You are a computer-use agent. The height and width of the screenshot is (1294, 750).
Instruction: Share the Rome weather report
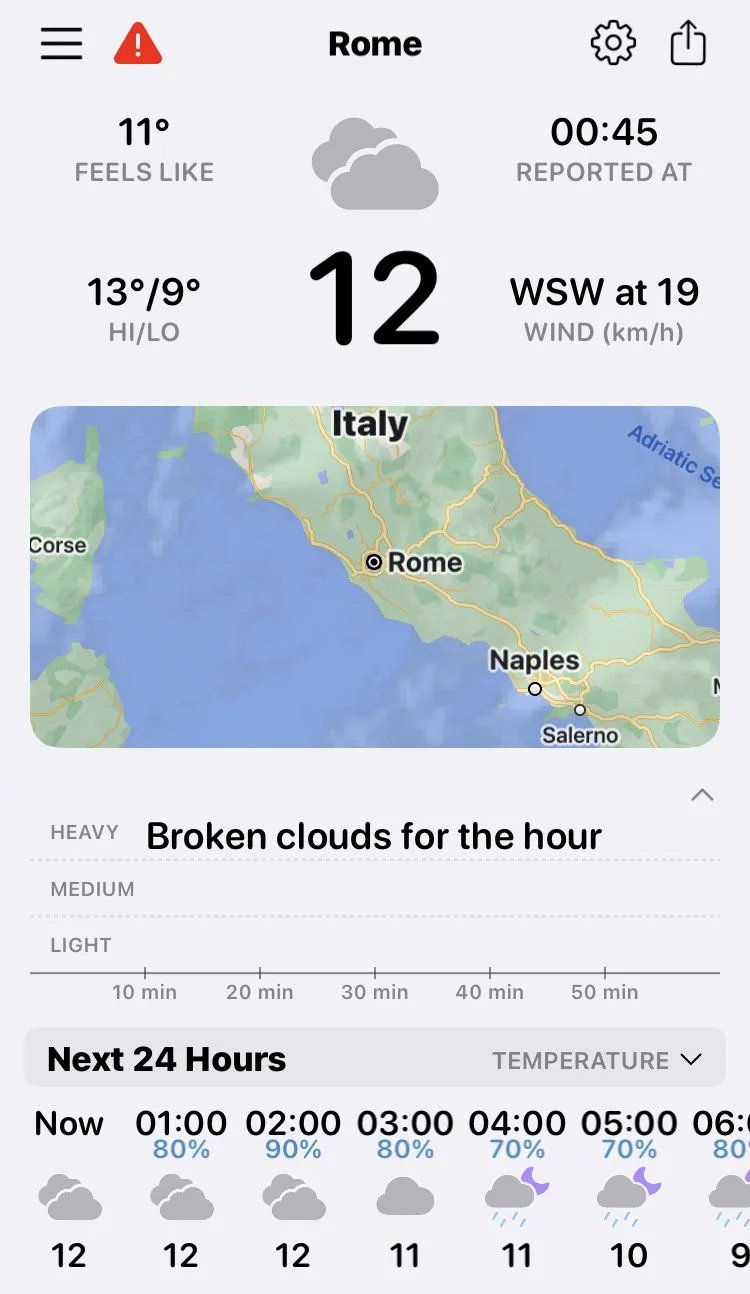(x=688, y=44)
